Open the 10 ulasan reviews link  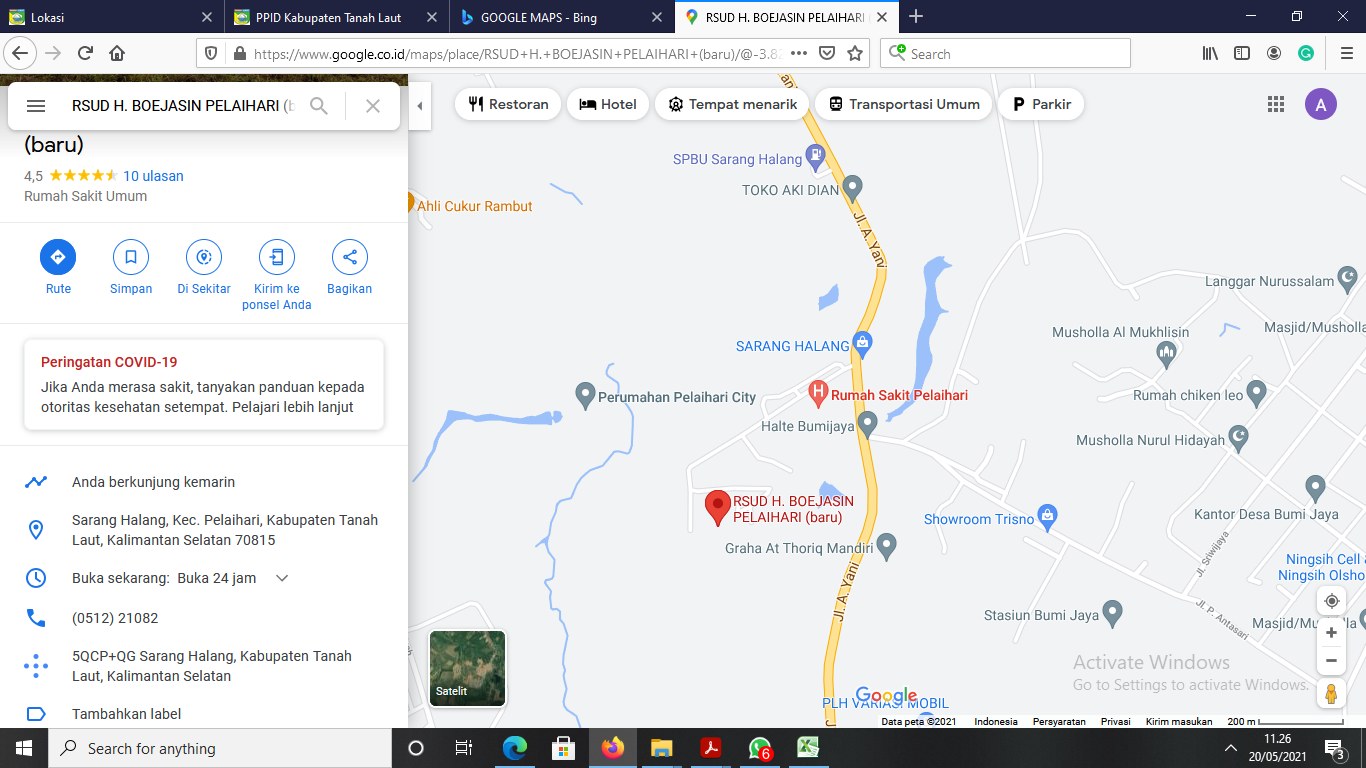pos(153,176)
